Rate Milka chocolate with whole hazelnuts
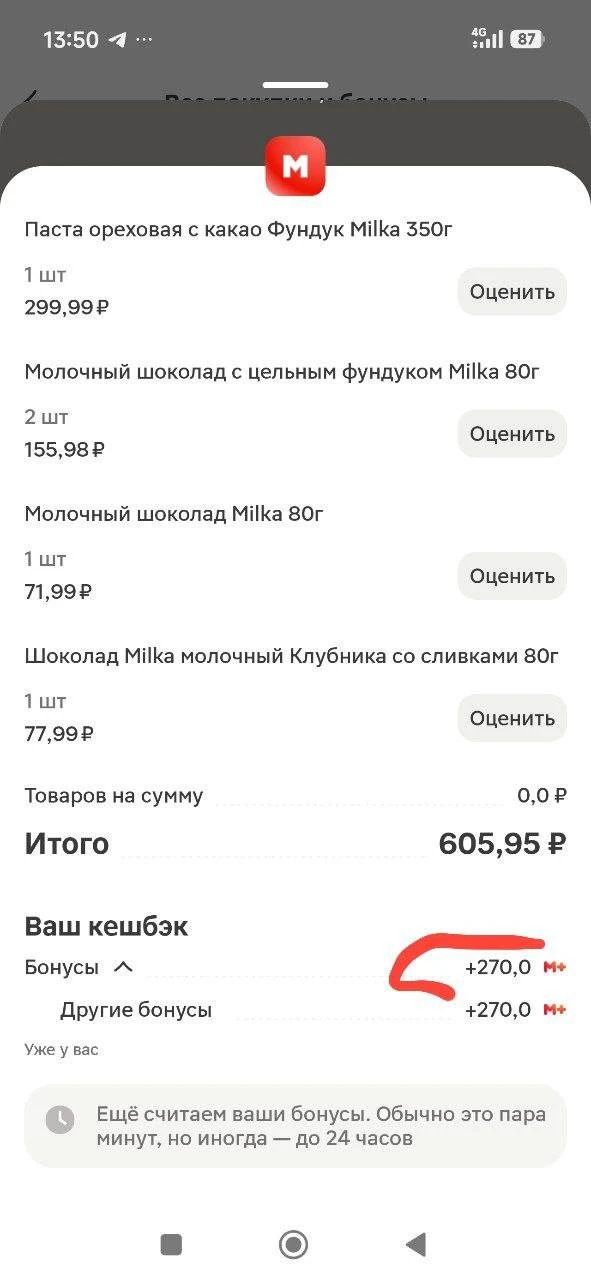 (x=512, y=434)
